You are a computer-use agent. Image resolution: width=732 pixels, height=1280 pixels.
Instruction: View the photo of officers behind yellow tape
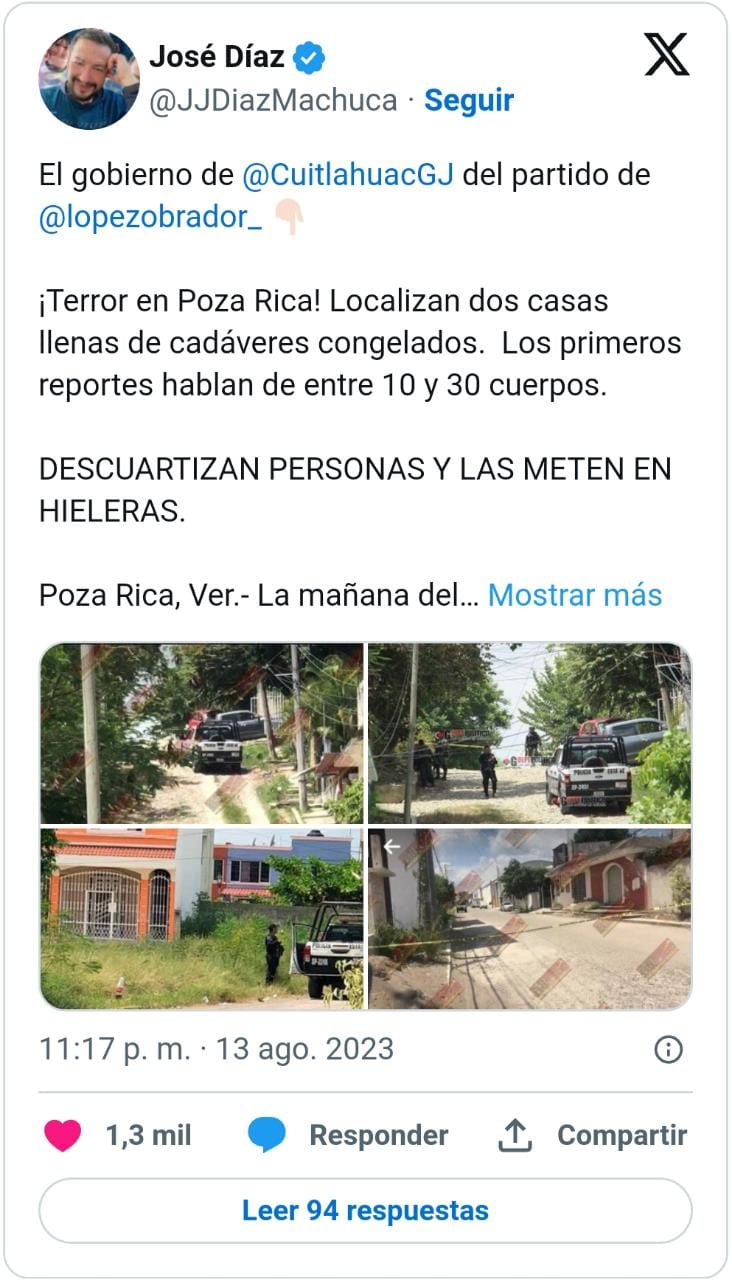[x=530, y=733]
